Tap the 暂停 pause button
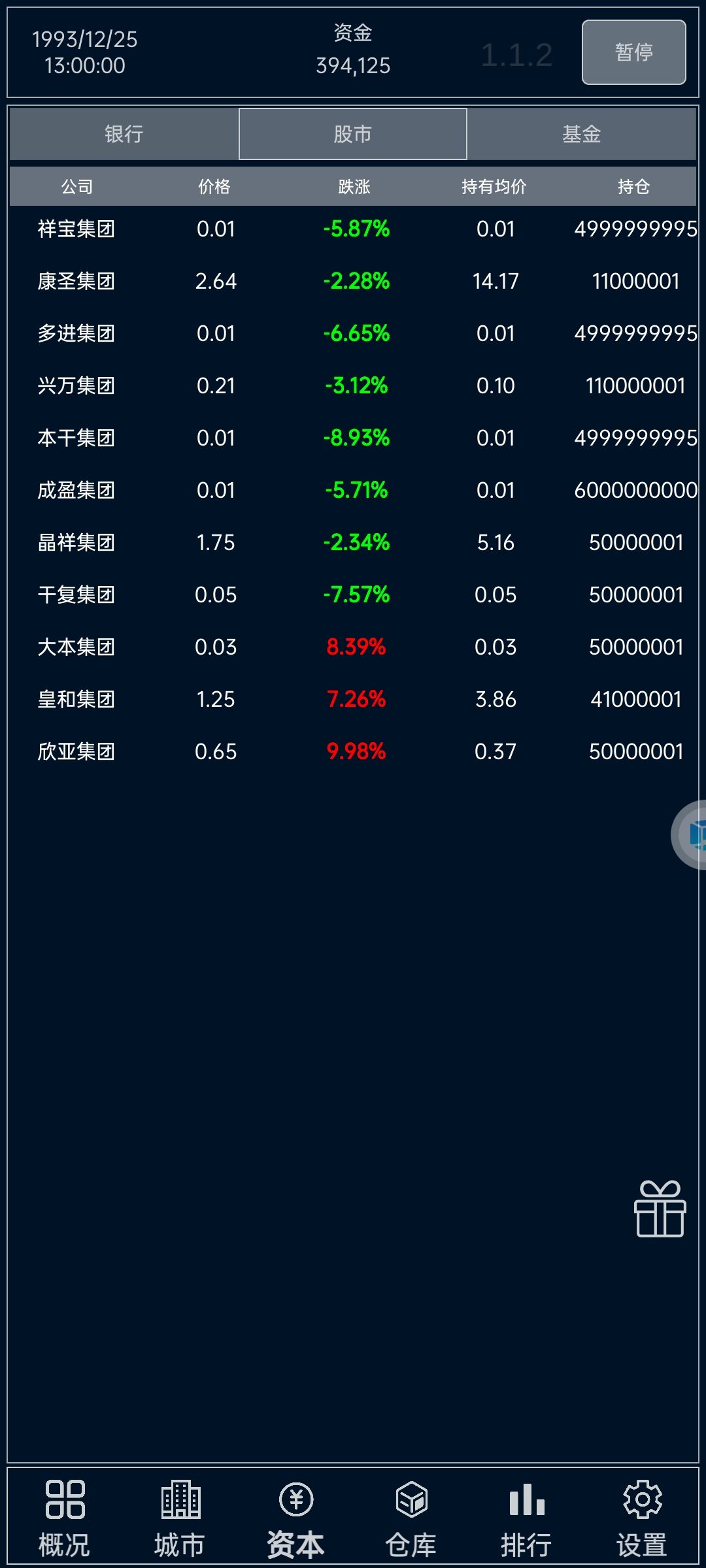 click(x=633, y=52)
